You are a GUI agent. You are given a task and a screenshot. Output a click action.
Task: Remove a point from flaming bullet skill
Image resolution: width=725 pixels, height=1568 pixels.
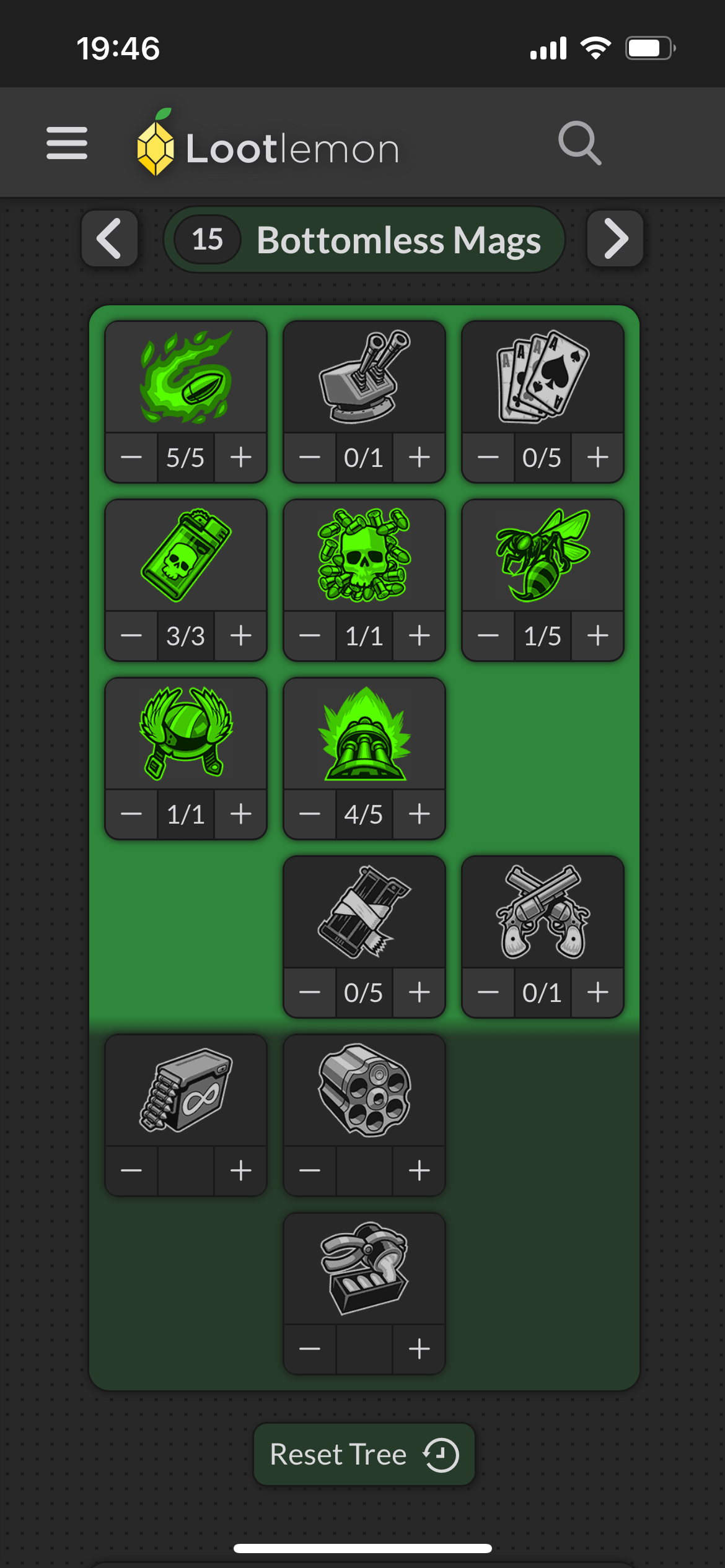point(131,458)
